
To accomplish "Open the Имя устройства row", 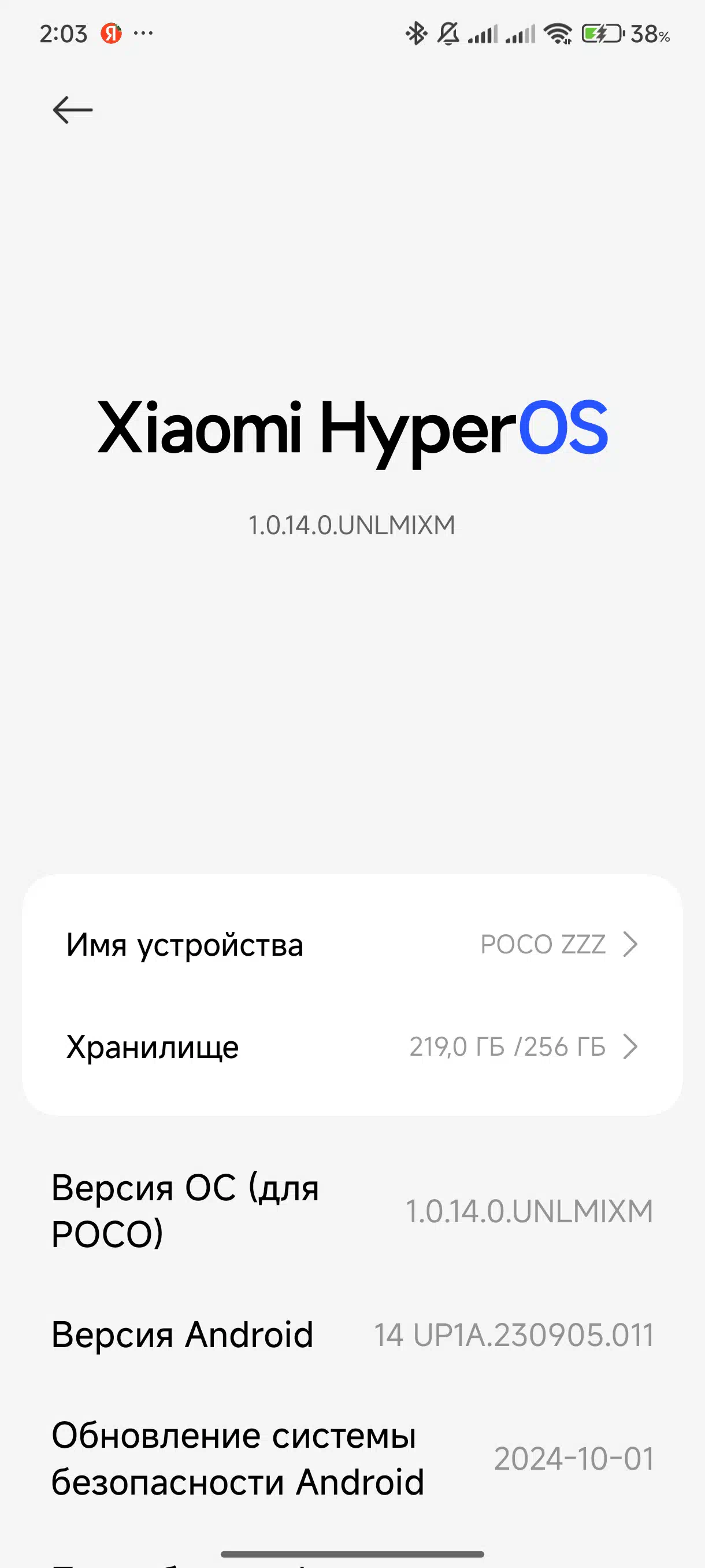I will coord(352,945).
